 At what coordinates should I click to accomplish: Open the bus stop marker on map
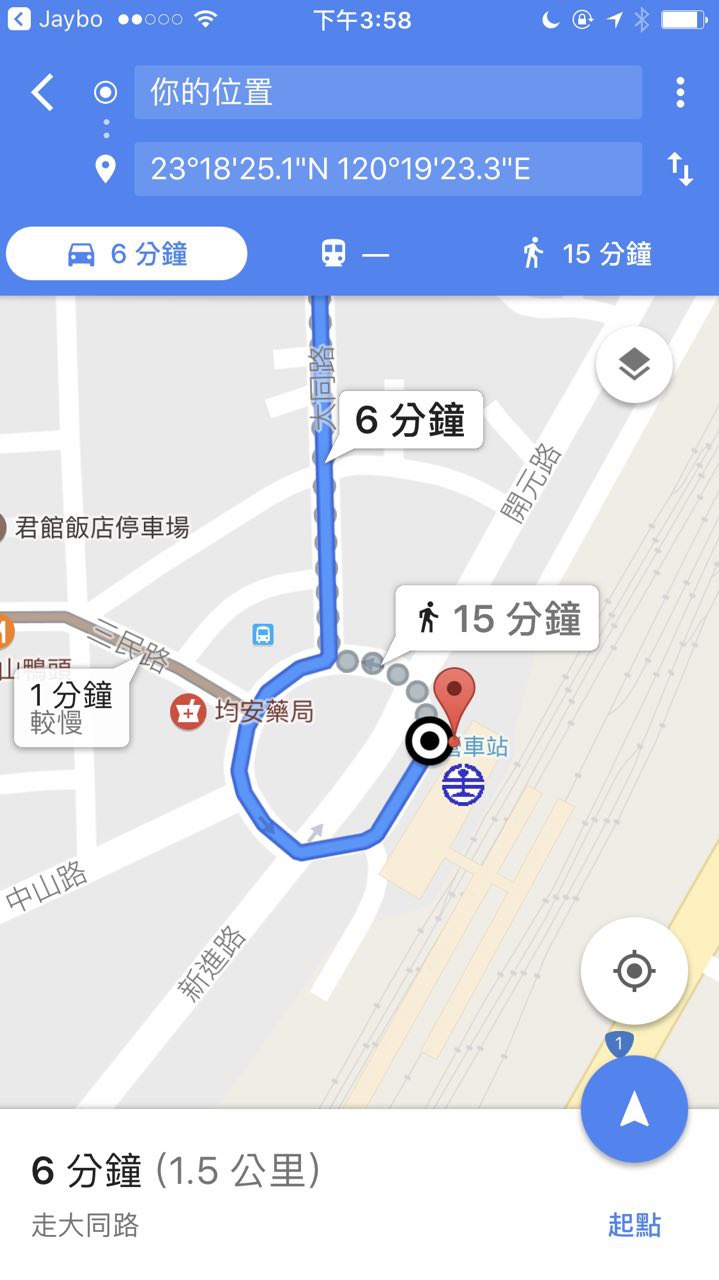(x=263, y=634)
